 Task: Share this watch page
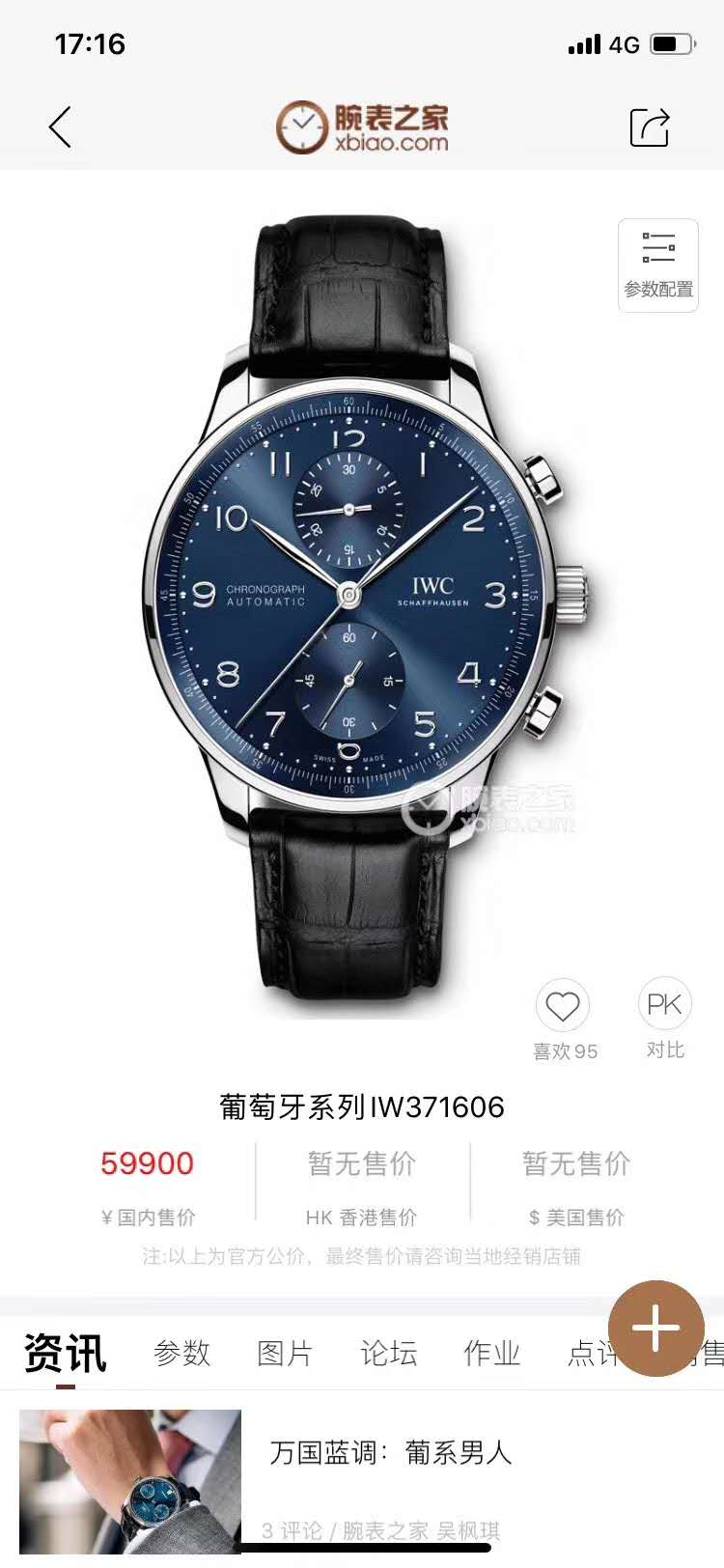(x=650, y=127)
